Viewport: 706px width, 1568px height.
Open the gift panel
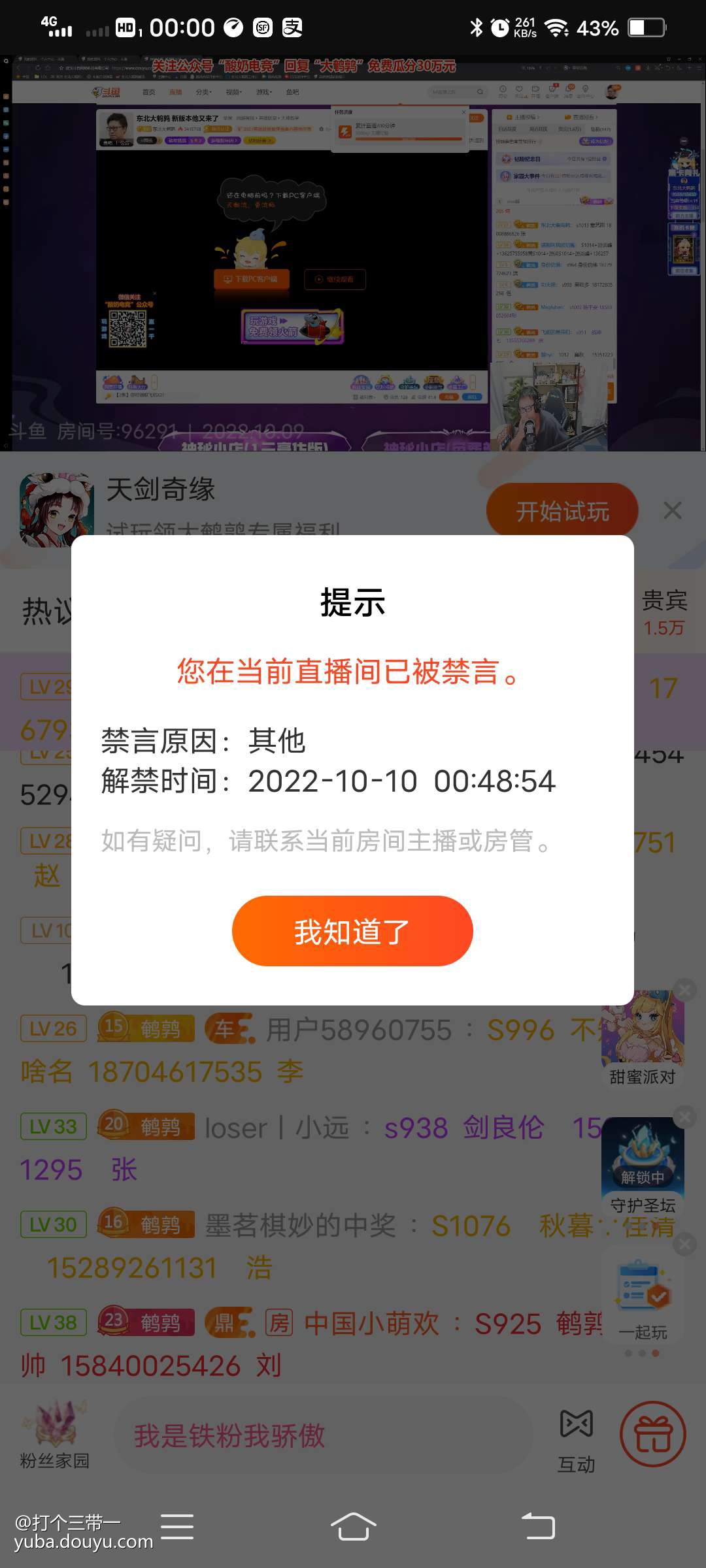[x=652, y=1435]
